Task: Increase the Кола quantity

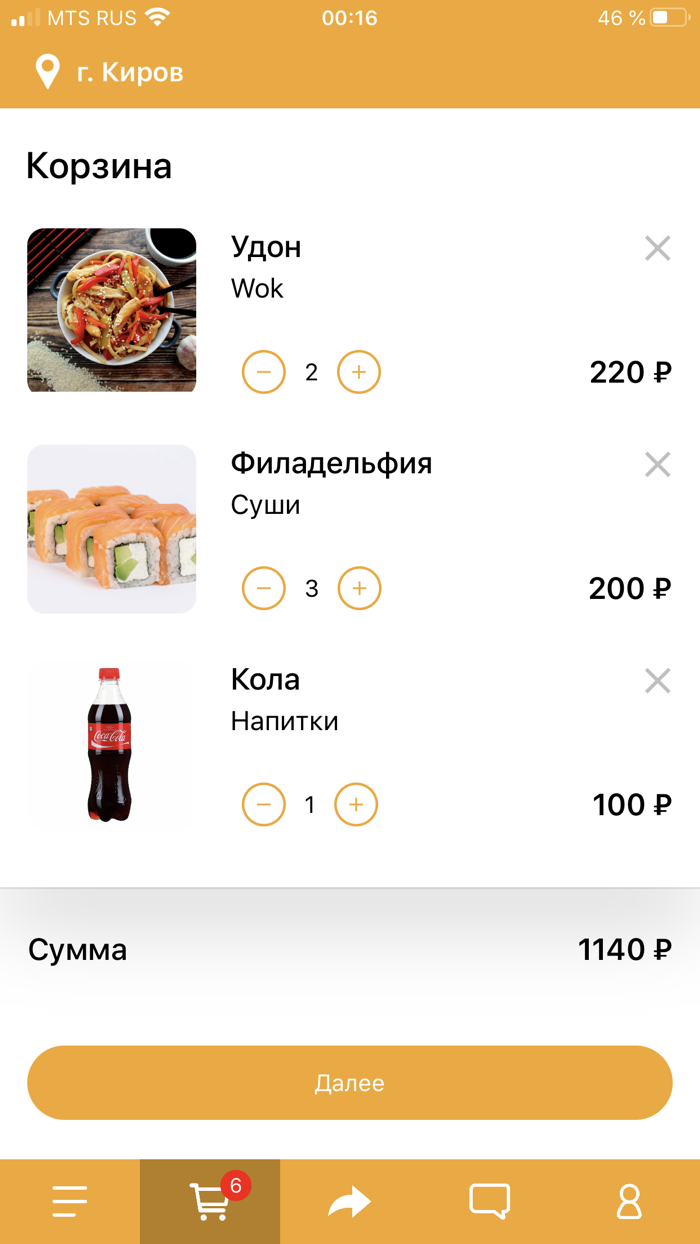Action: pos(356,804)
